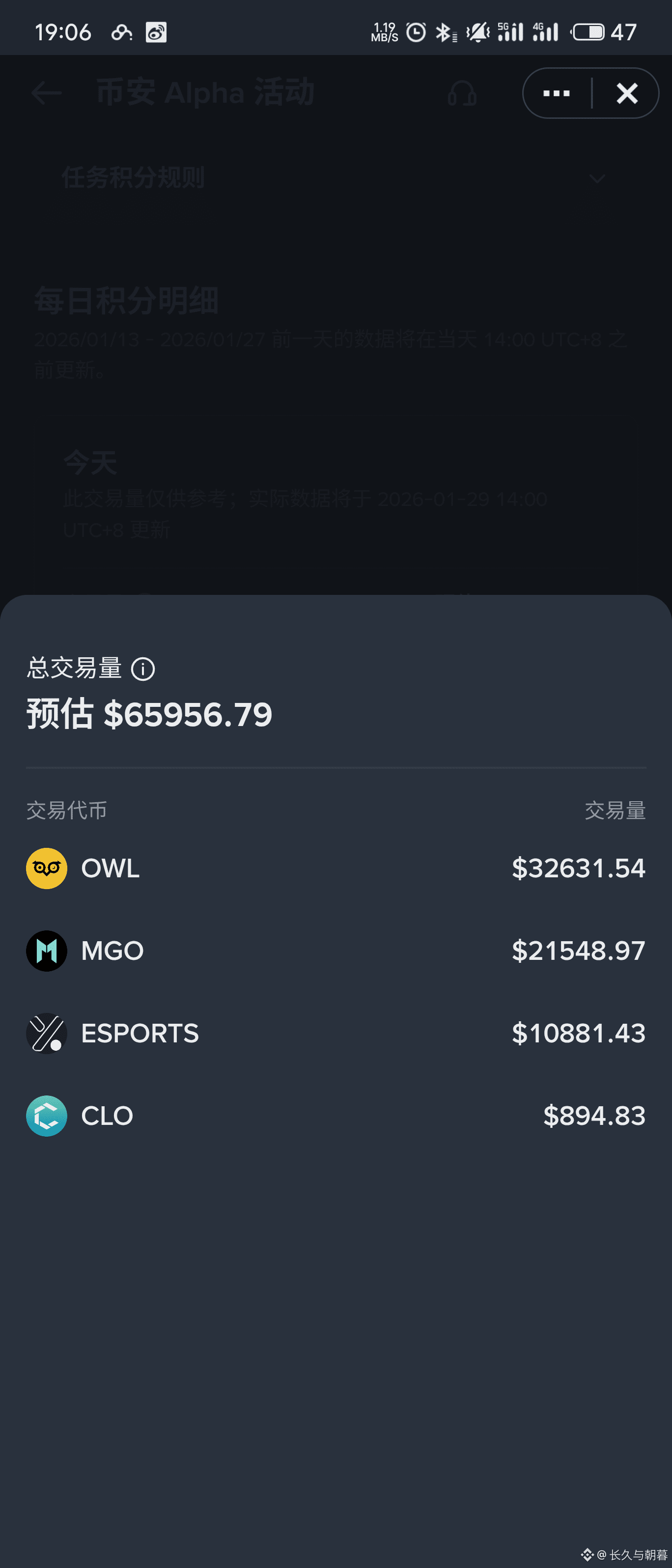
Task: Tap the info icon next to 总交易量
Action: coord(143,669)
